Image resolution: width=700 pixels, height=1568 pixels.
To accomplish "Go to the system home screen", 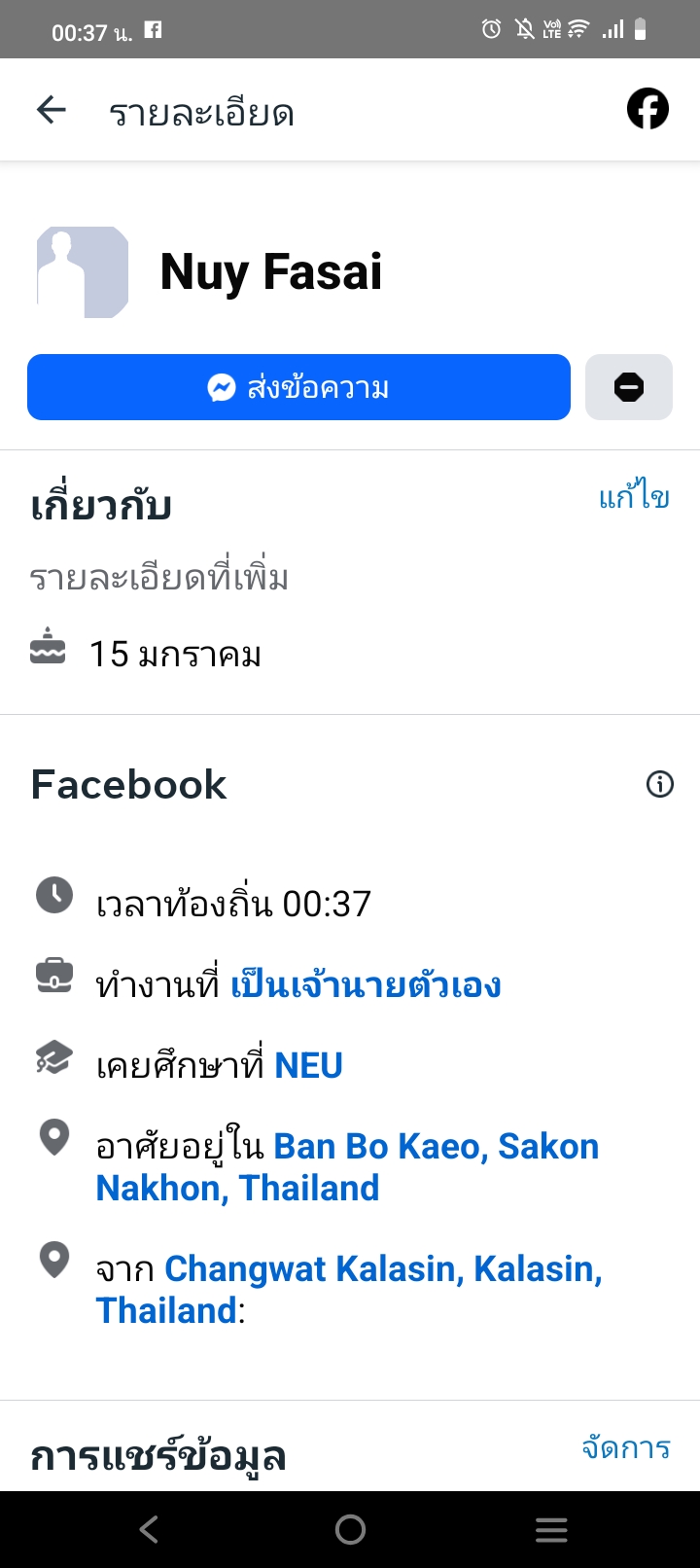I will pyautogui.click(x=350, y=1530).
